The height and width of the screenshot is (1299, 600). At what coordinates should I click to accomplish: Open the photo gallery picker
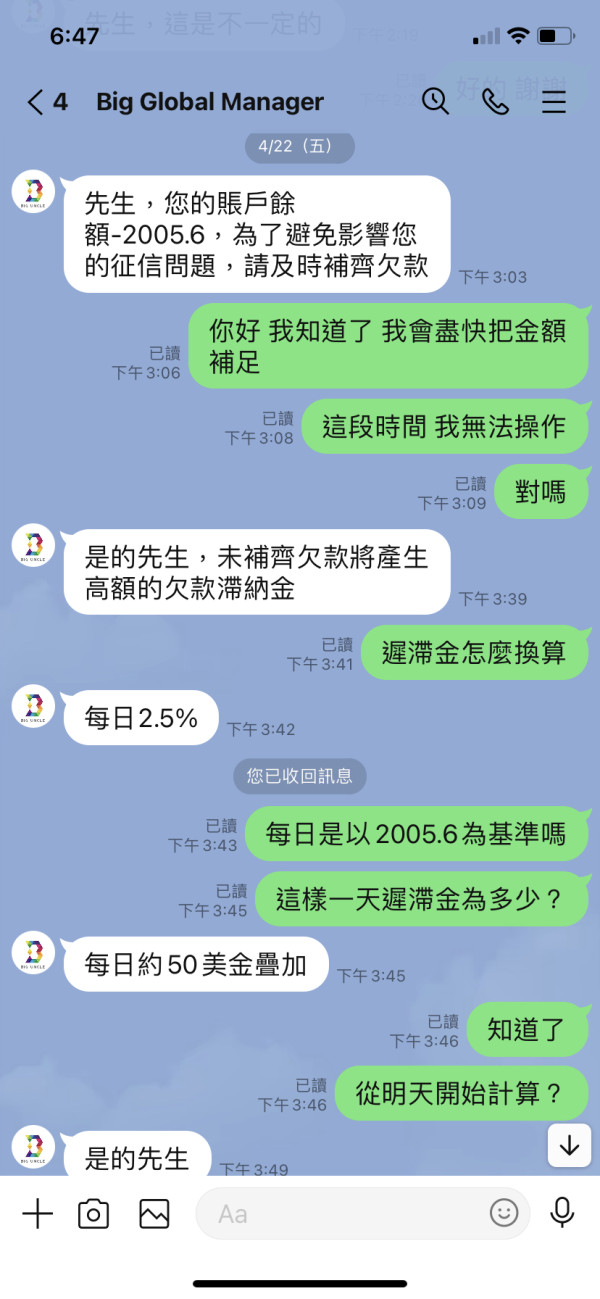(154, 1214)
